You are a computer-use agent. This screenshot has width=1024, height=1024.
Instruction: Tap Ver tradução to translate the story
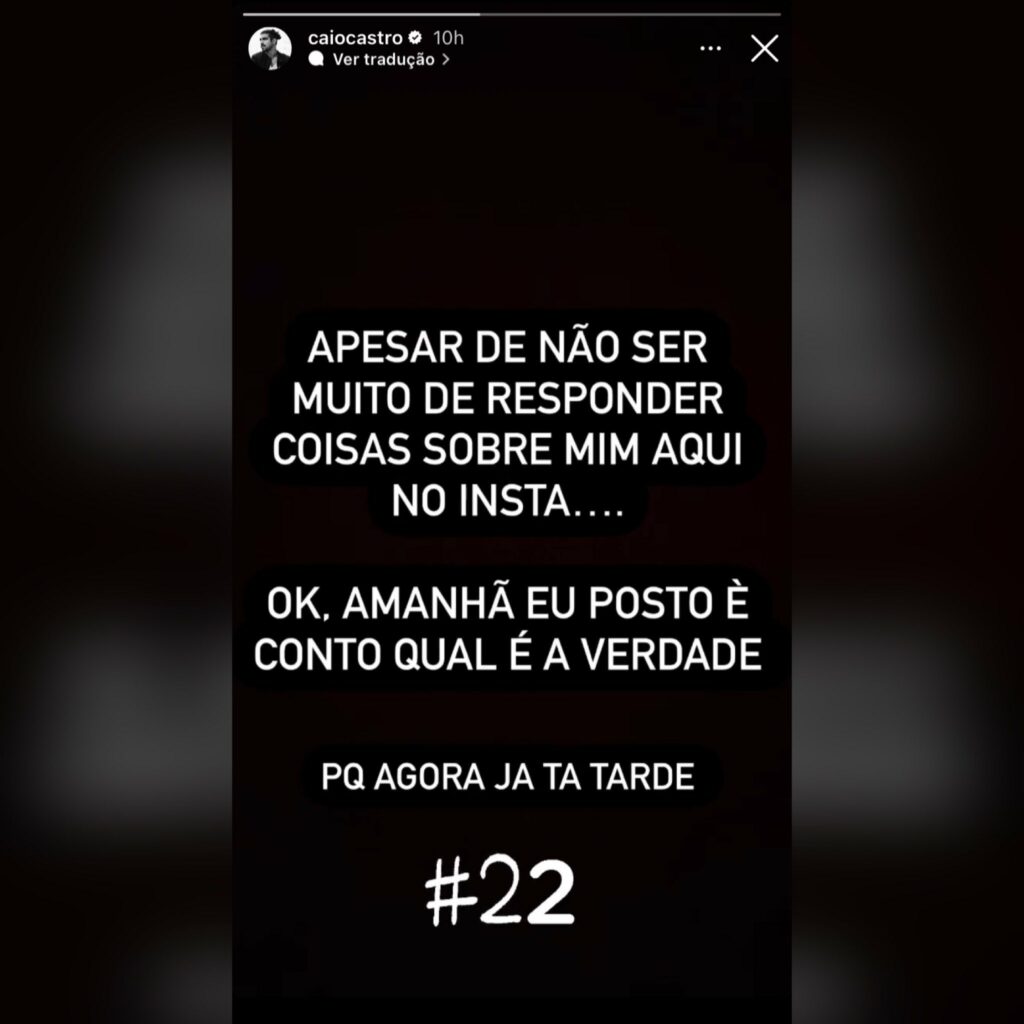(382, 60)
